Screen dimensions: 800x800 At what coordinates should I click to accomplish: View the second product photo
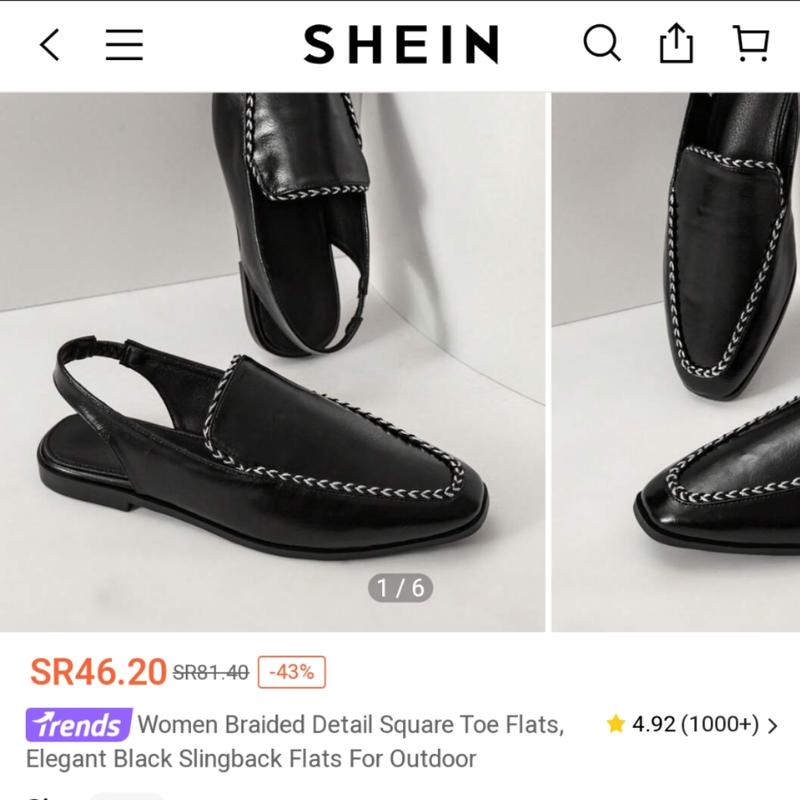(x=676, y=360)
